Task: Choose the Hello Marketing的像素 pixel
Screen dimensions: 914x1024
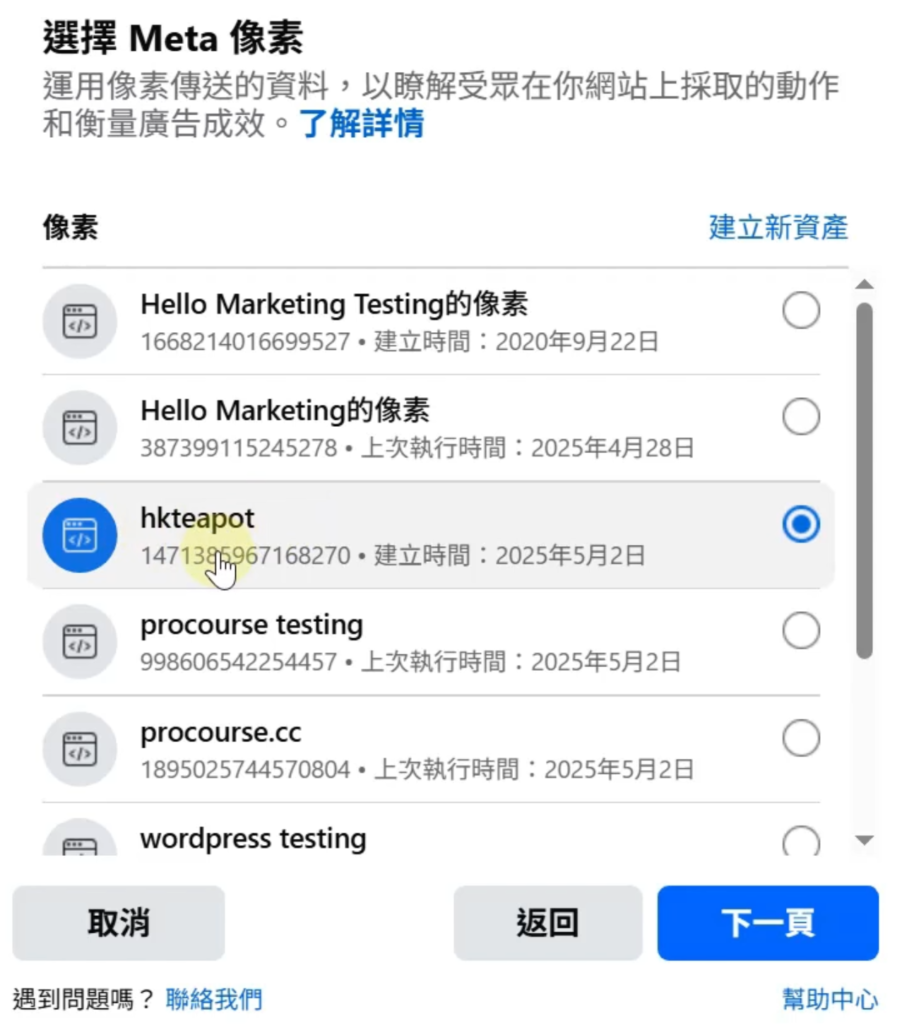Action: [x=800, y=416]
